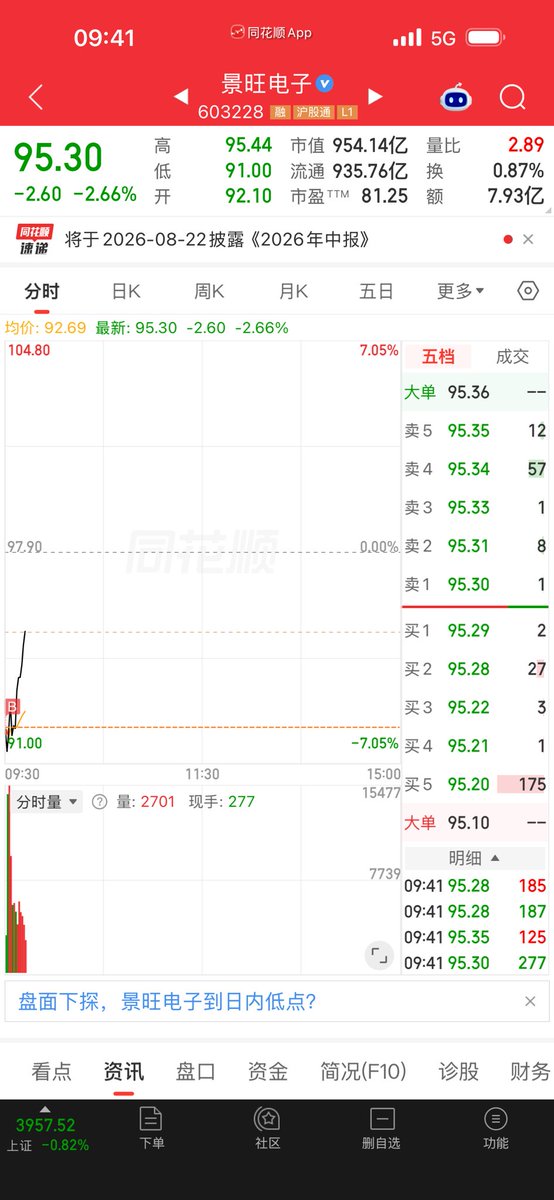Expand the chart to full screen
Screen dimensions: 554x1200
point(378,954)
